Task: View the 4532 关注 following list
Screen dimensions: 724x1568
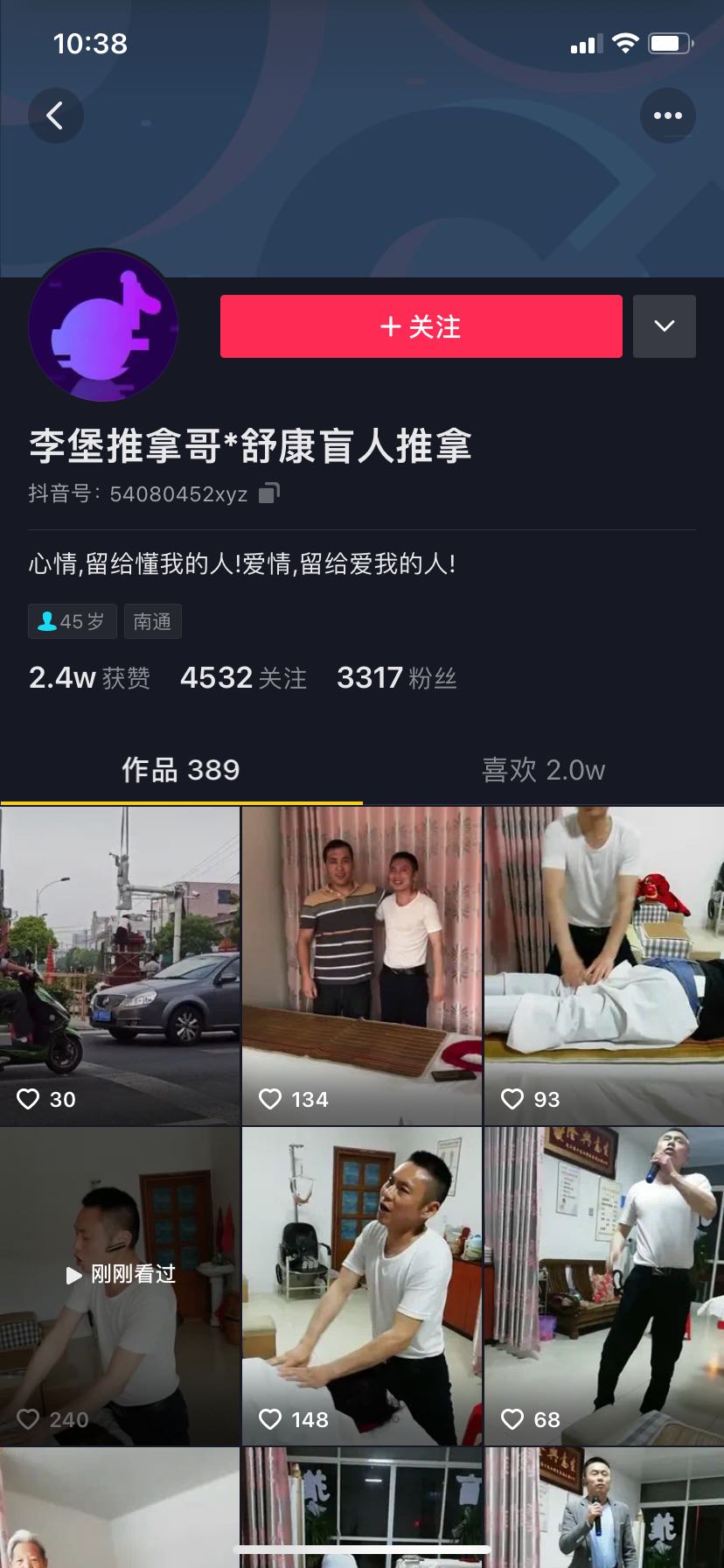Action: click(243, 677)
